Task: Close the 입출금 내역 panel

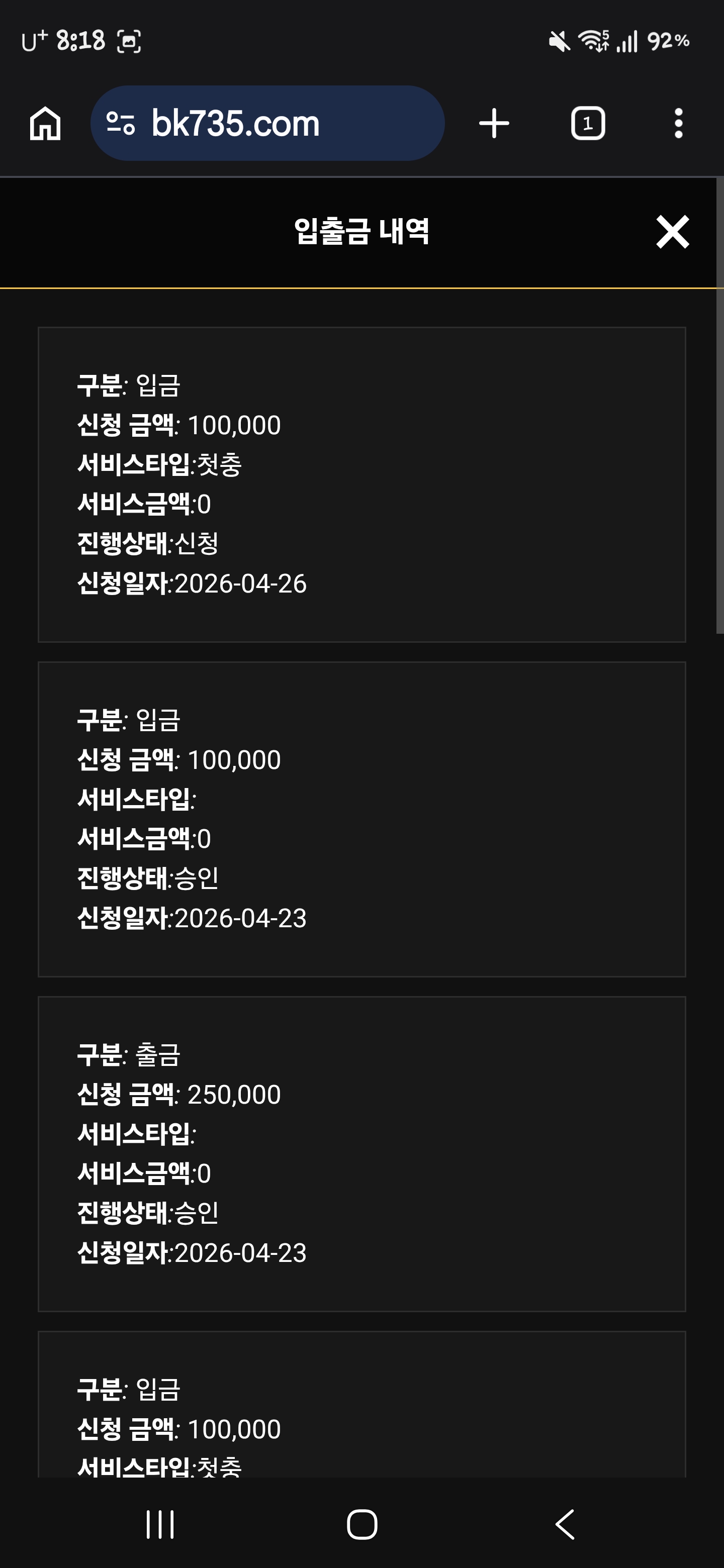Action: tap(672, 232)
